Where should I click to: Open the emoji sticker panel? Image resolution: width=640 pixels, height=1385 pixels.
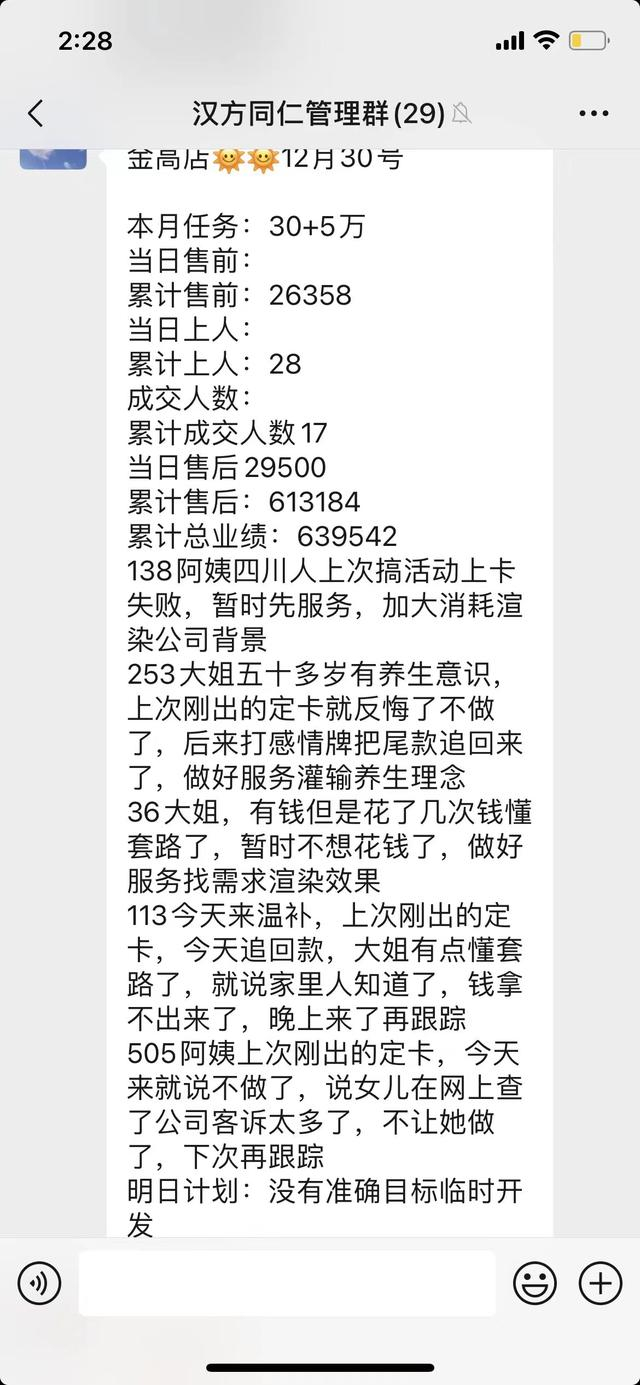tap(535, 1282)
